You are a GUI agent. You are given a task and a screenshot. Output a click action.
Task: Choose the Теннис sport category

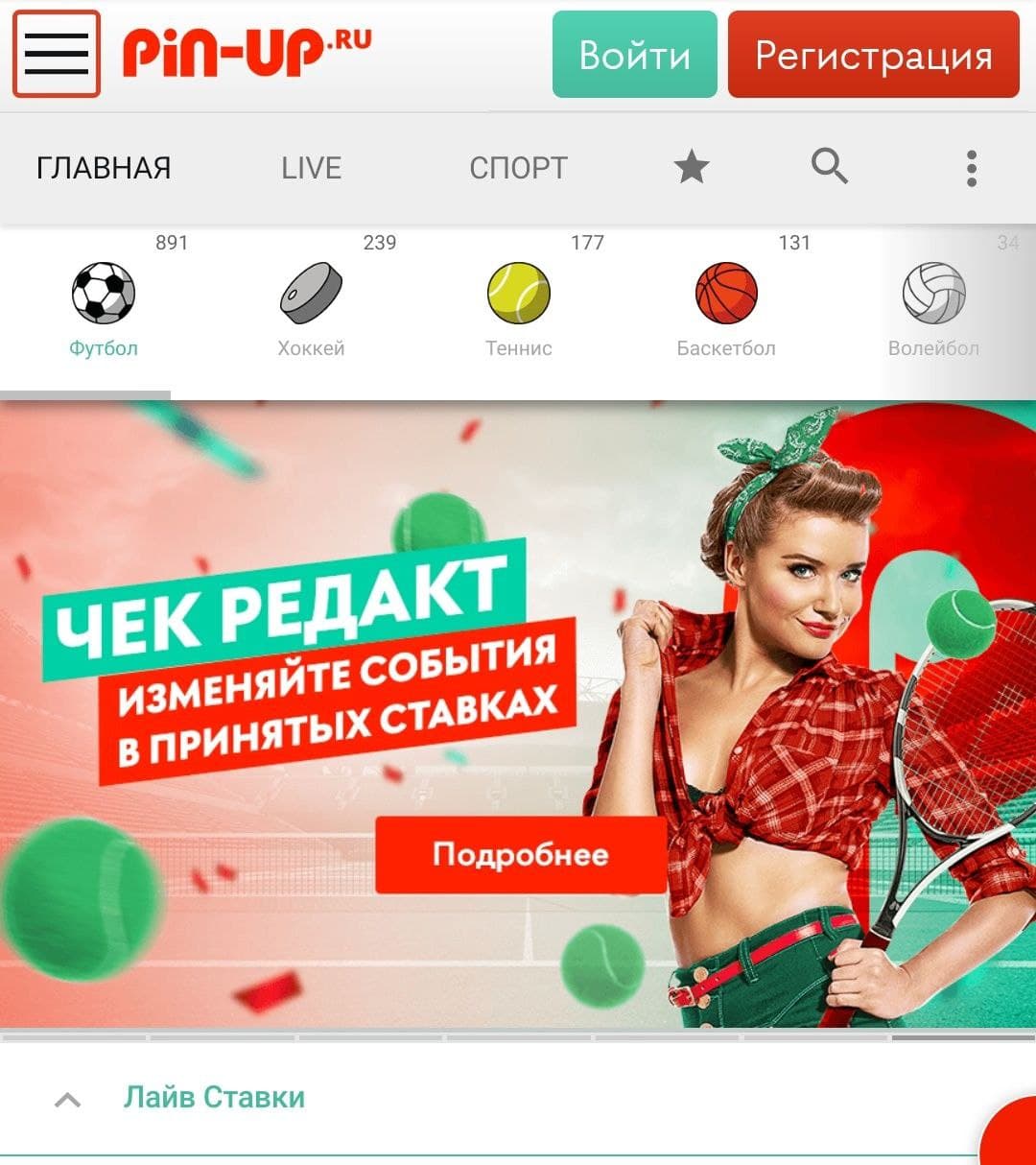click(518, 307)
